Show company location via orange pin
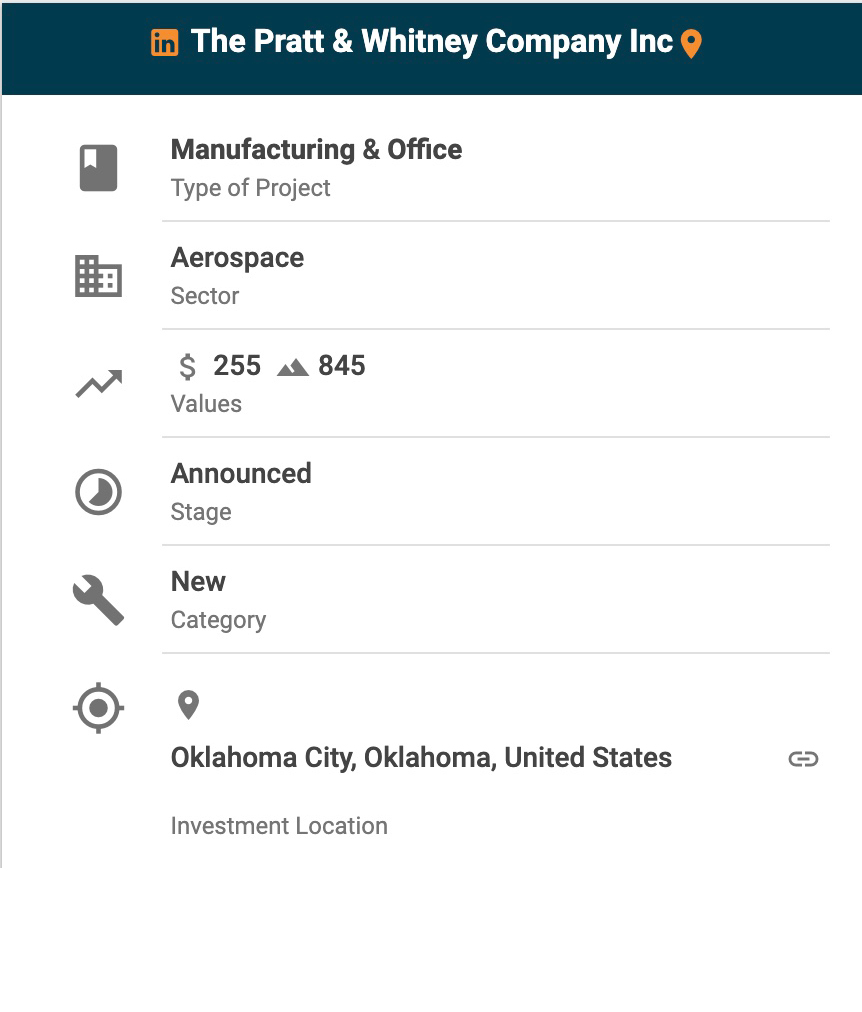This screenshot has width=862, height=1012. point(691,44)
